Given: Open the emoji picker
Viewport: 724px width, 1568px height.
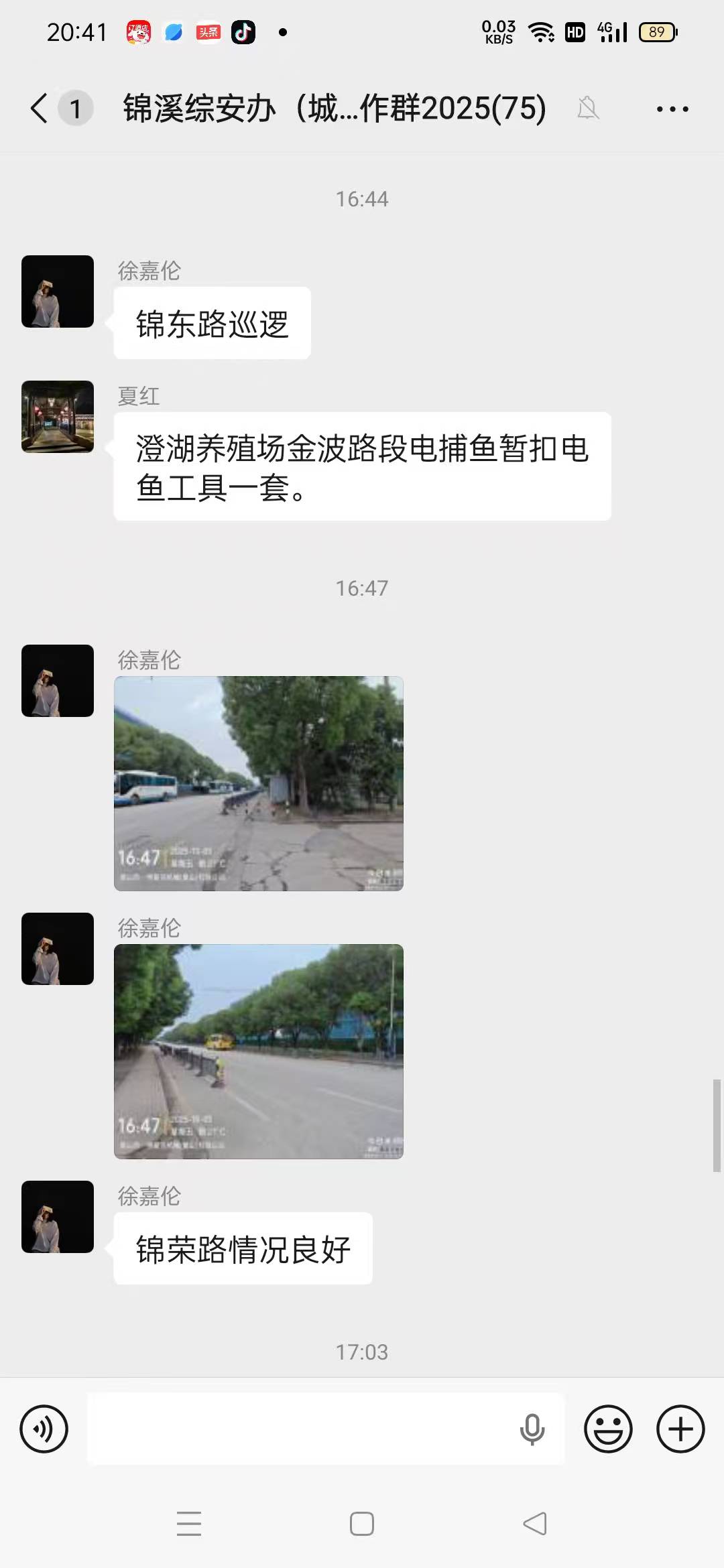Looking at the screenshot, I should point(608,1429).
